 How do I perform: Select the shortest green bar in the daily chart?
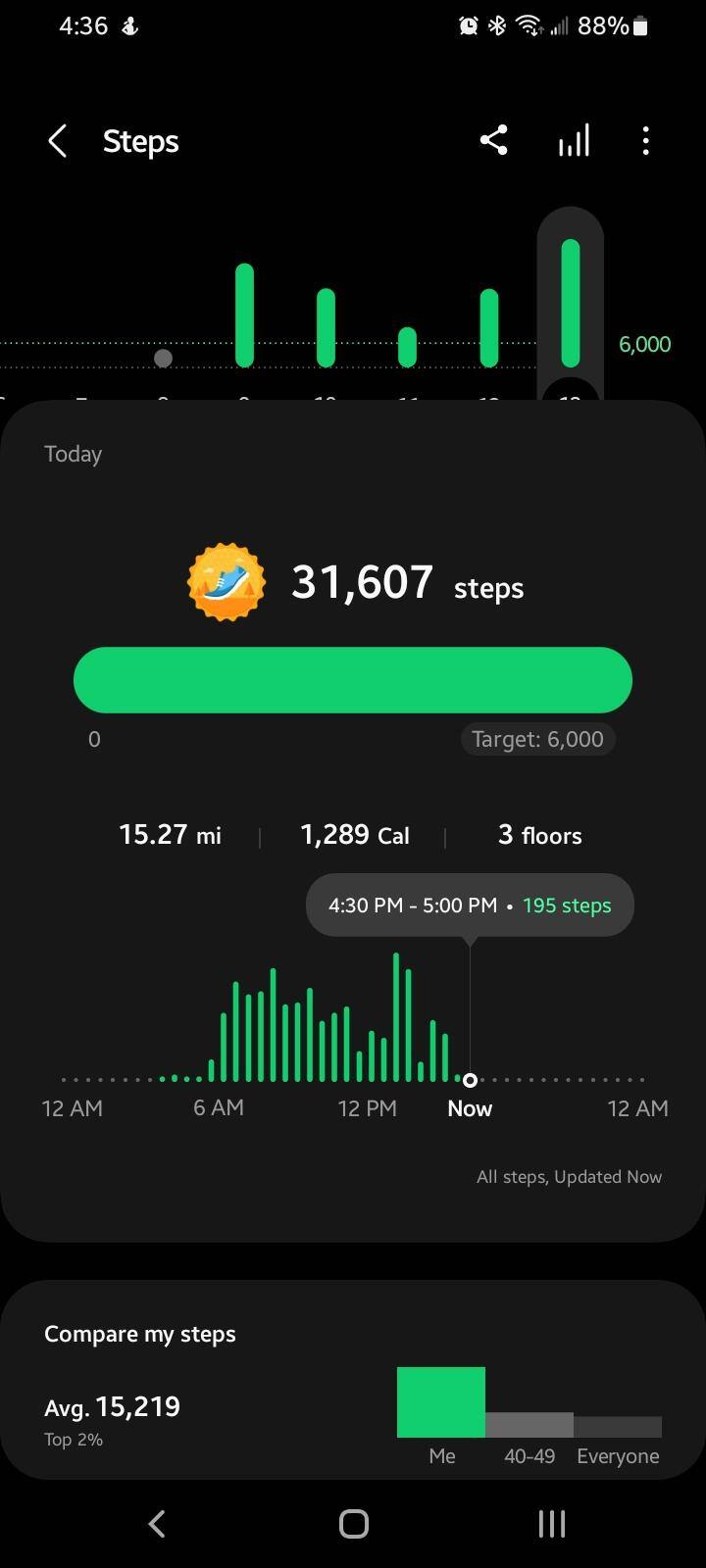[x=407, y=347]
